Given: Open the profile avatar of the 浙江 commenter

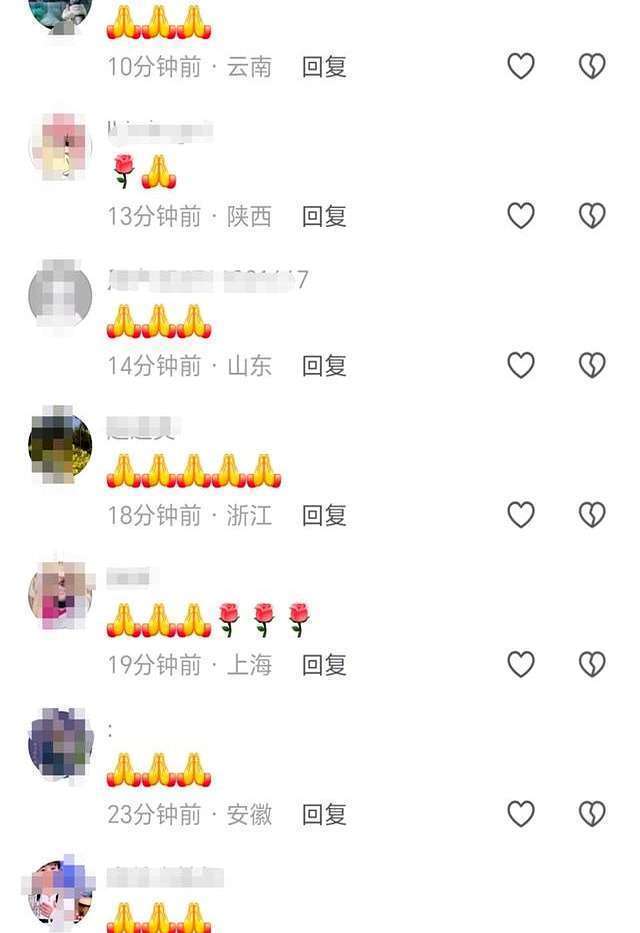Looking at the screenshot, I should coord(60,445).
